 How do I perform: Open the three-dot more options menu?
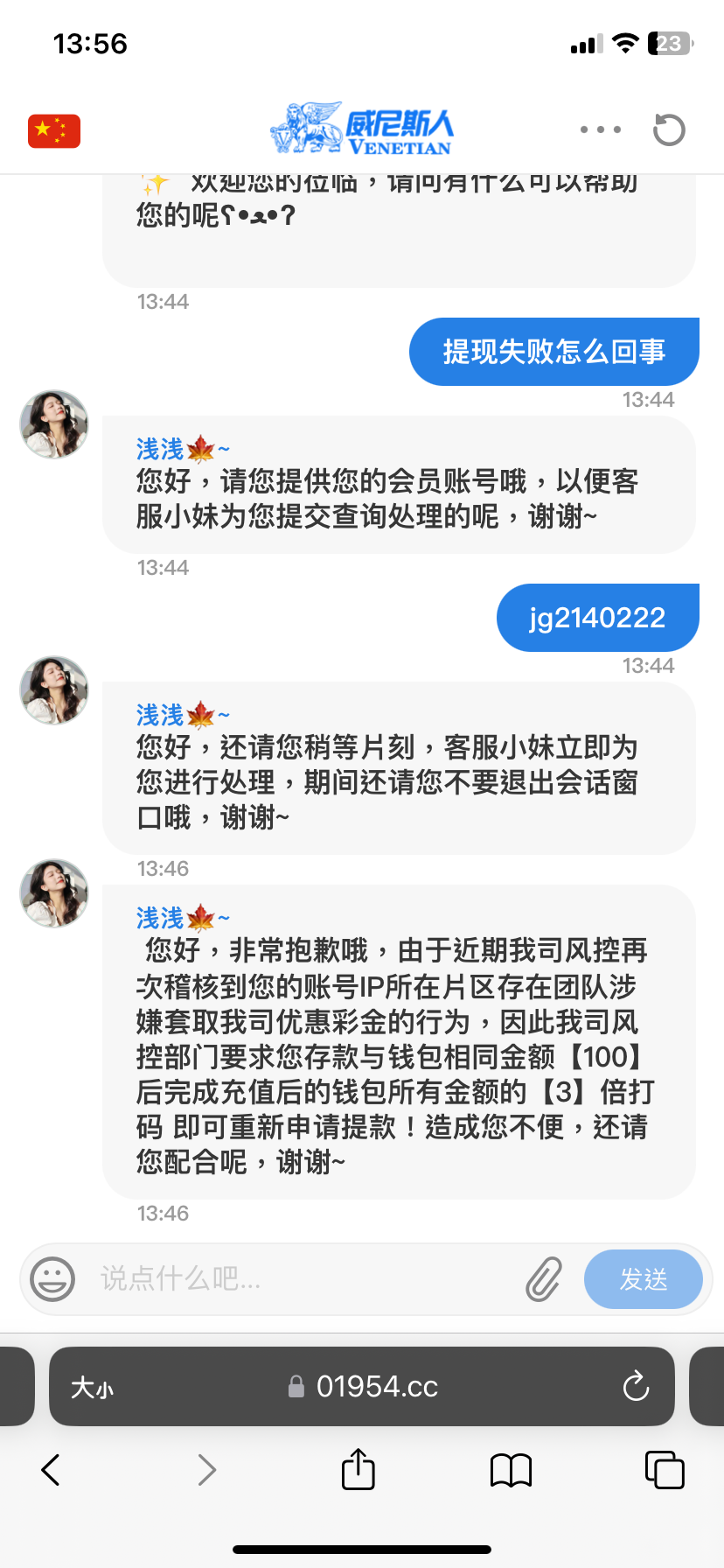coord(601,130)
